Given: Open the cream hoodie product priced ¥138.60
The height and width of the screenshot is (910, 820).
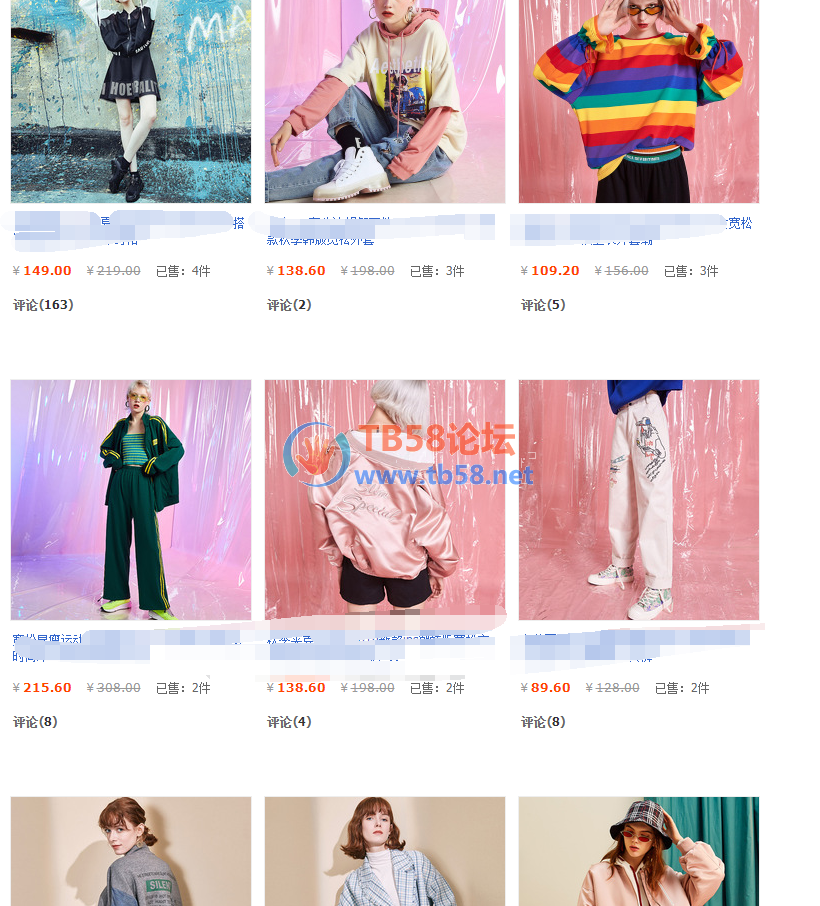Looking at the screenshot, I should 385,100.
